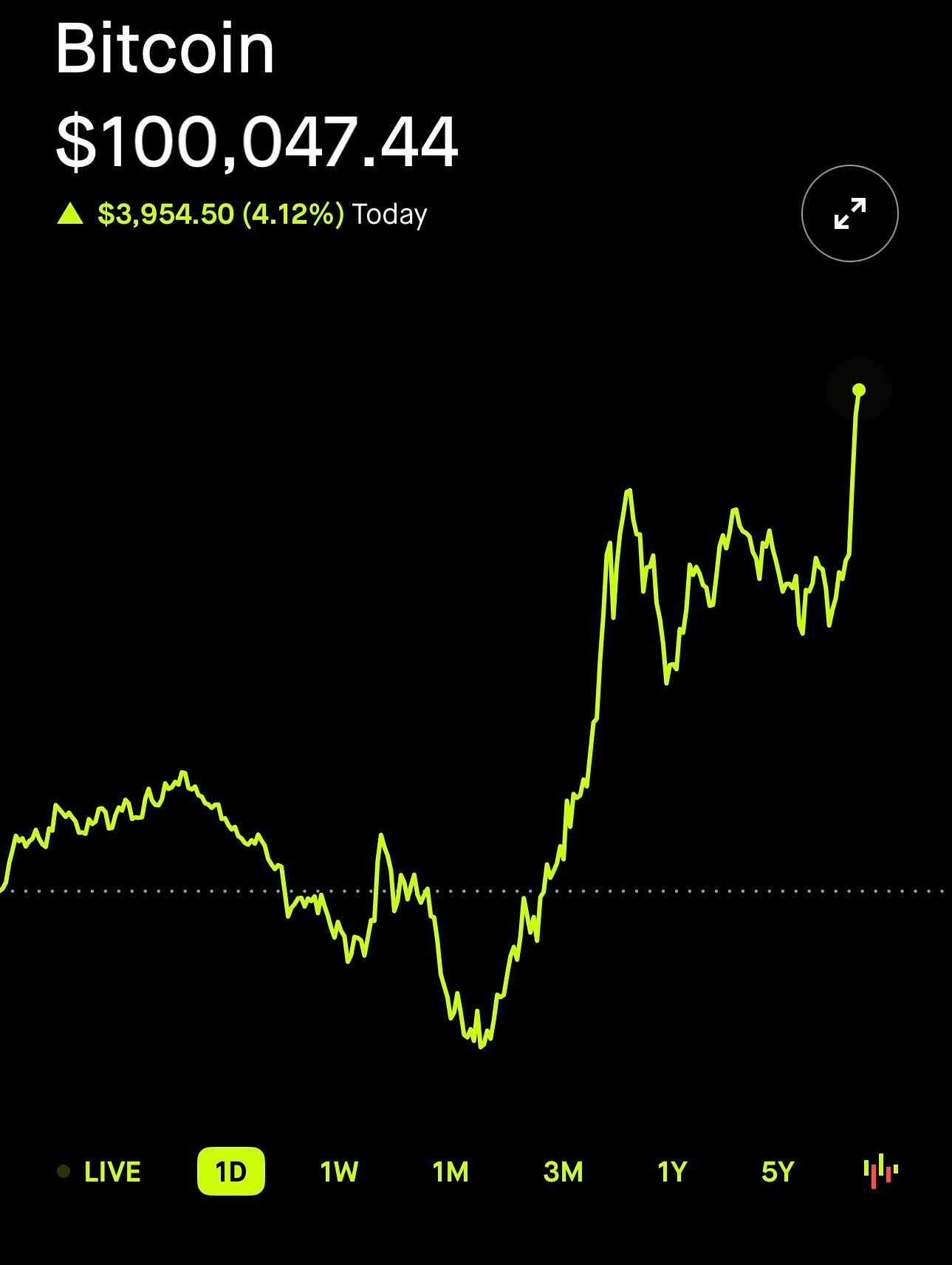The height and width of the screenshot is (1265, 952).
Task: Show the 1M price history
Action: tap(451, 1172)
